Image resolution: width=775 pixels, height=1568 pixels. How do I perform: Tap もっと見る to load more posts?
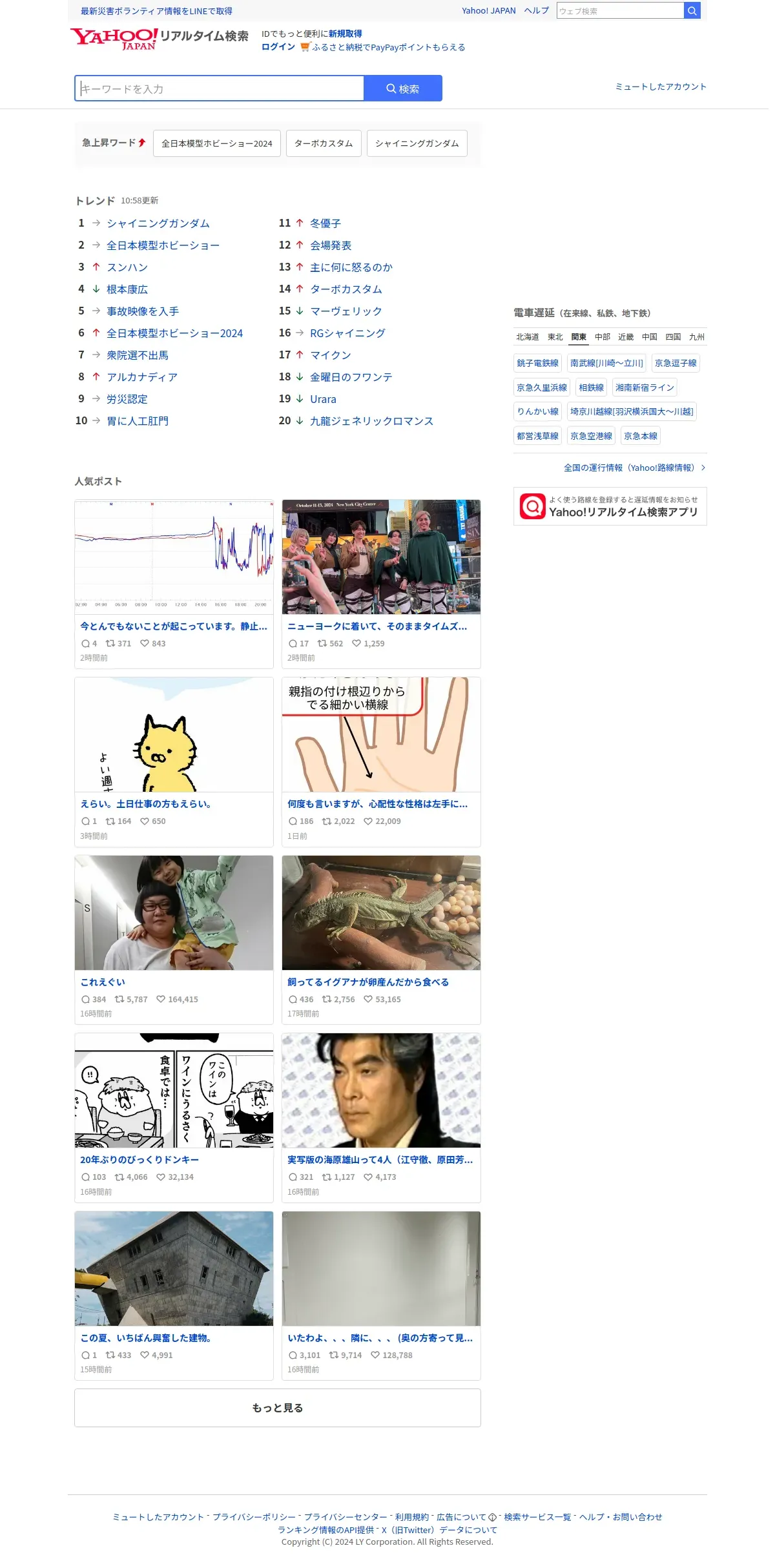click(x=278, y=1408)
